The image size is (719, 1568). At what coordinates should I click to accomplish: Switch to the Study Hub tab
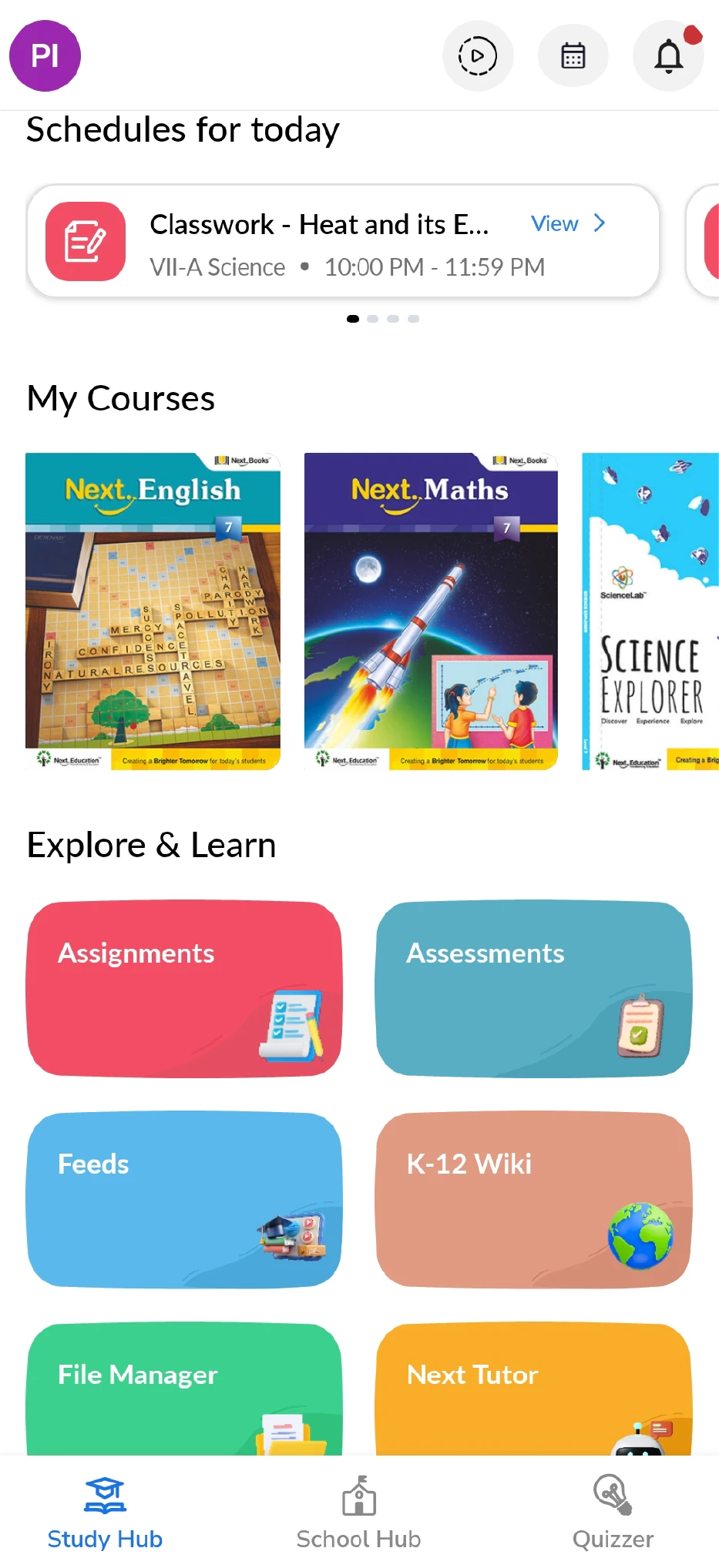tap(105, 1513)
